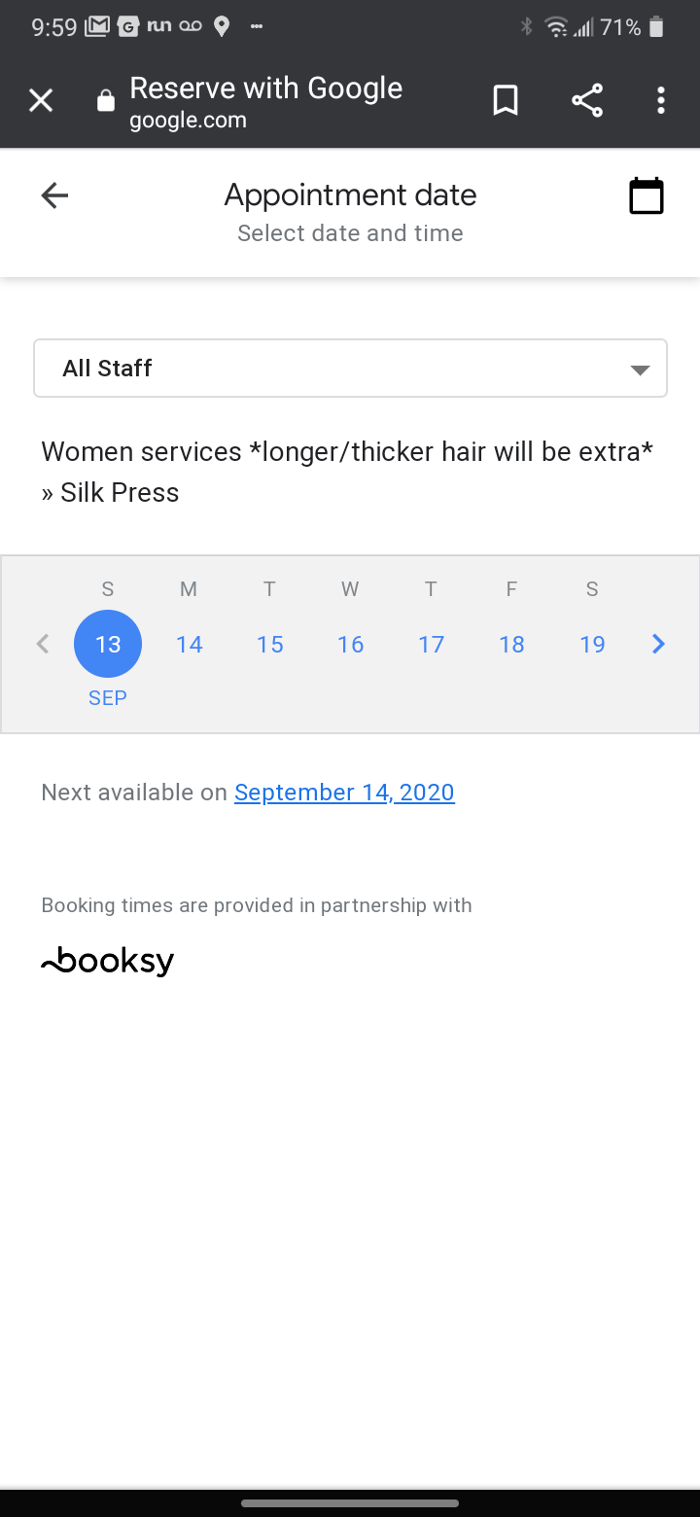Jump to September 14, 2020 link
The height and width of the screenshot is (1517, 700).
click(344, 793)
